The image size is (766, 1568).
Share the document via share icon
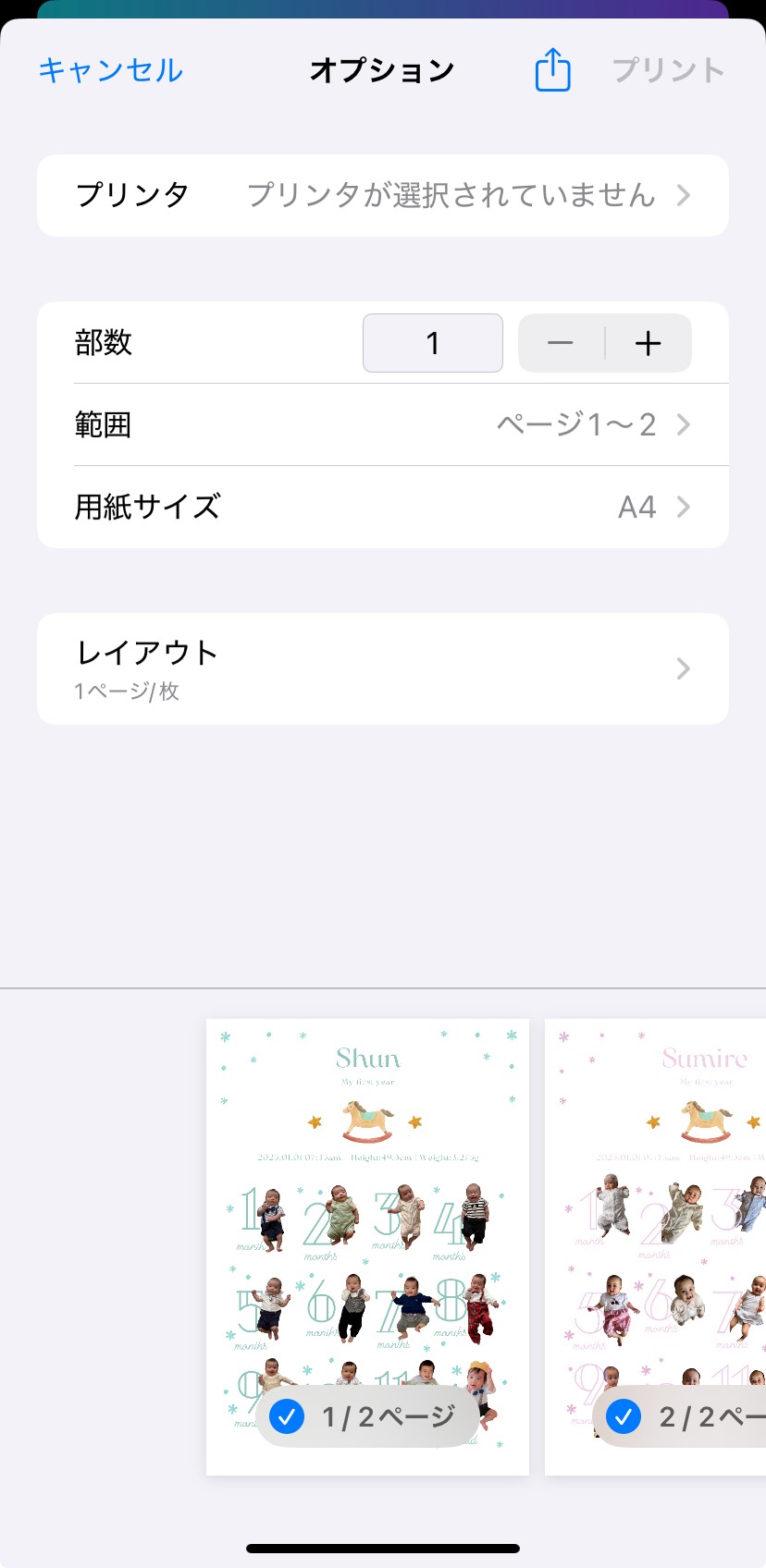pyautogui.click(x=552, y=70)
